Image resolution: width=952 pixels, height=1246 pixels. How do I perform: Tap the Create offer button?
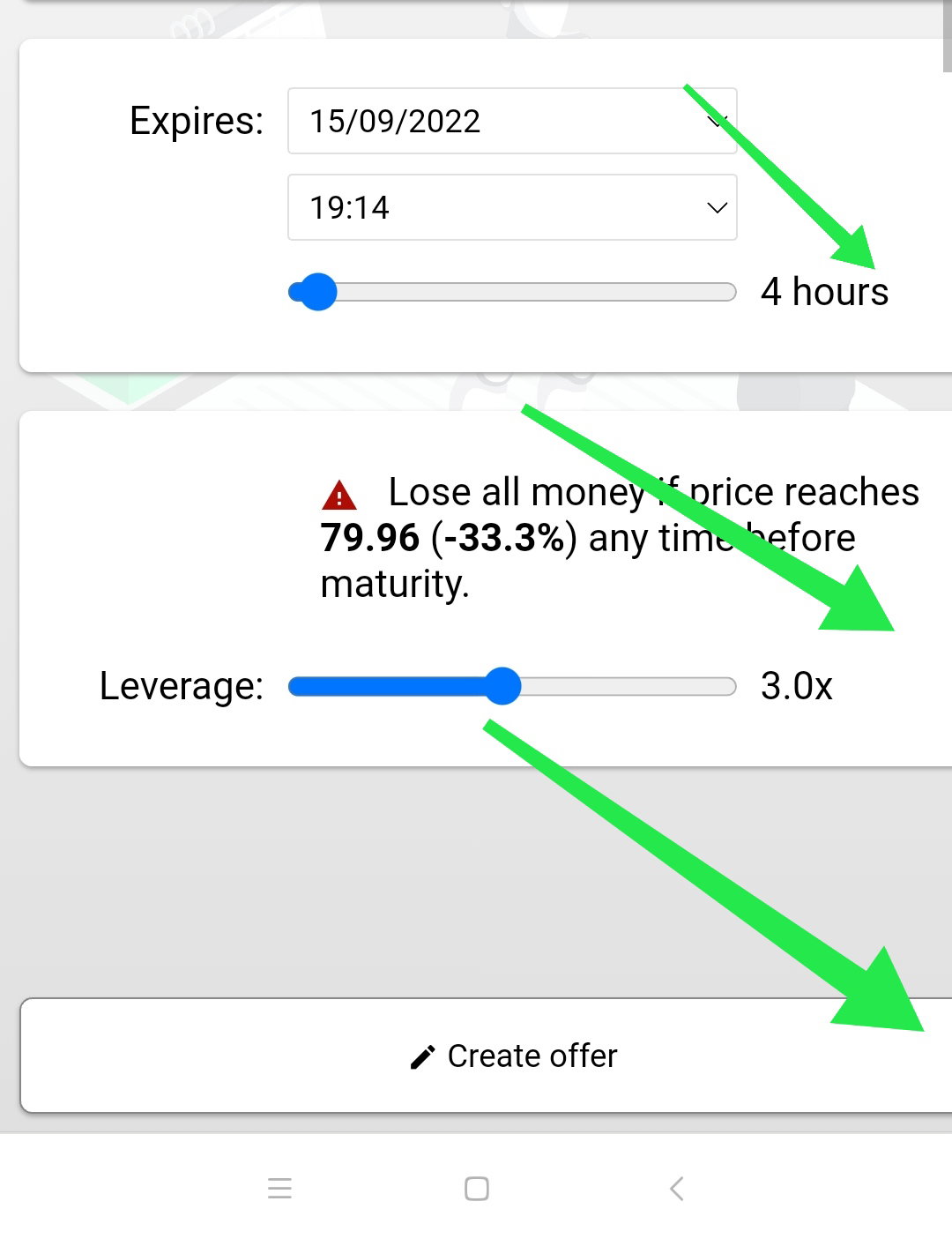[x=487, y=1056]
